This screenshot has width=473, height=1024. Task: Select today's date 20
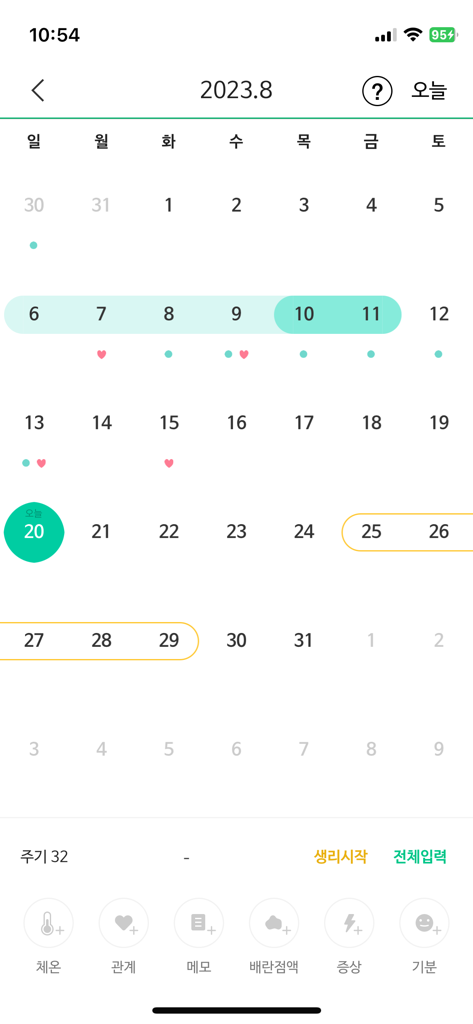34,532
